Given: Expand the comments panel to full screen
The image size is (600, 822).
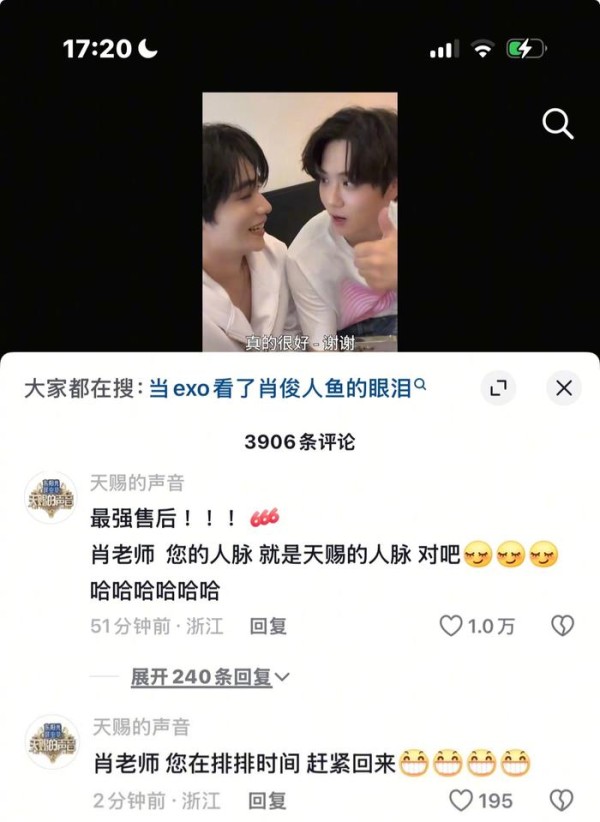Looking at the screenshot, I should point(498,388).
